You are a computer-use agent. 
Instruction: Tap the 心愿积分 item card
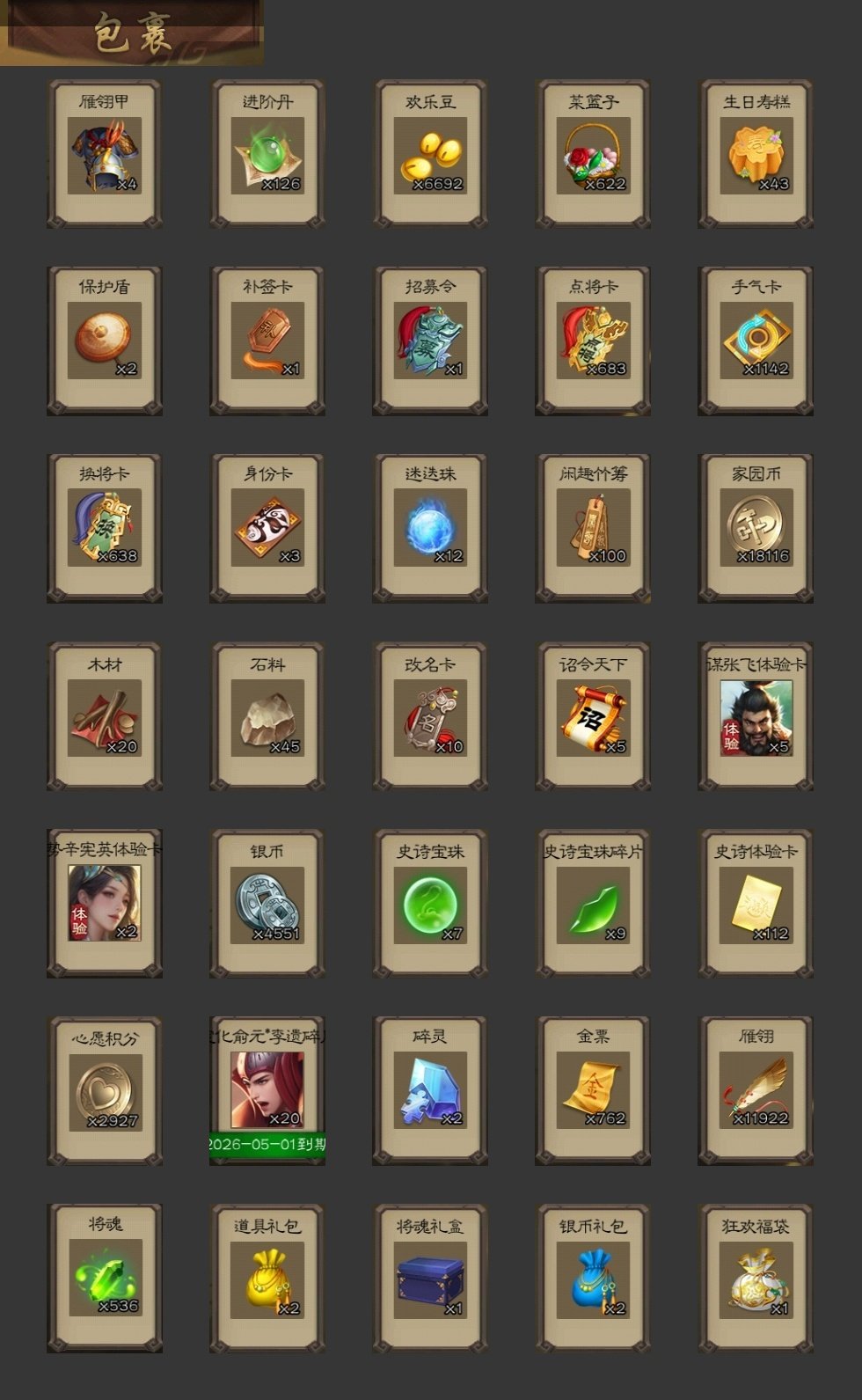(105, 1091)
